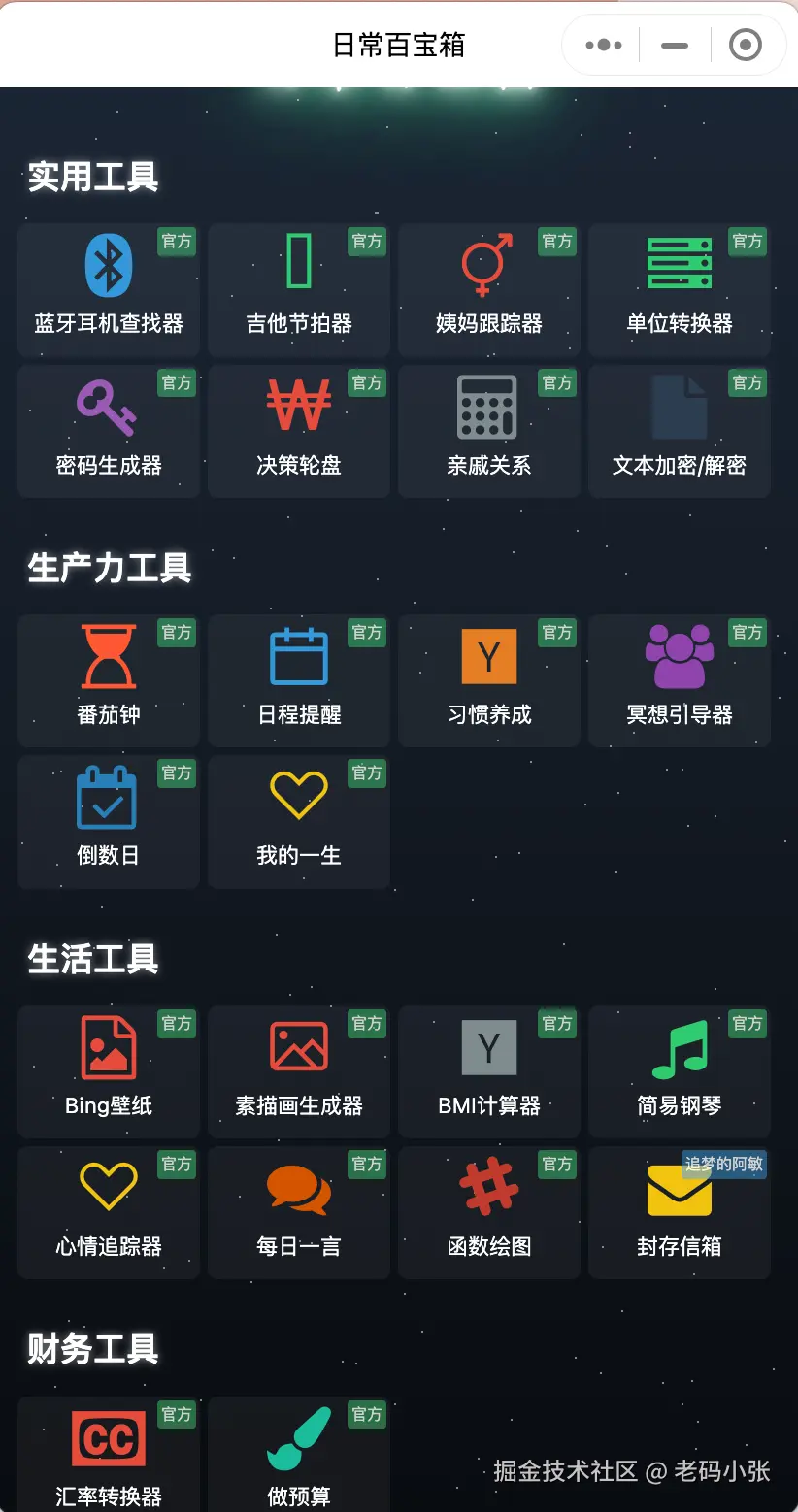Open 蓝牙耳机查找器 tool

109,289
